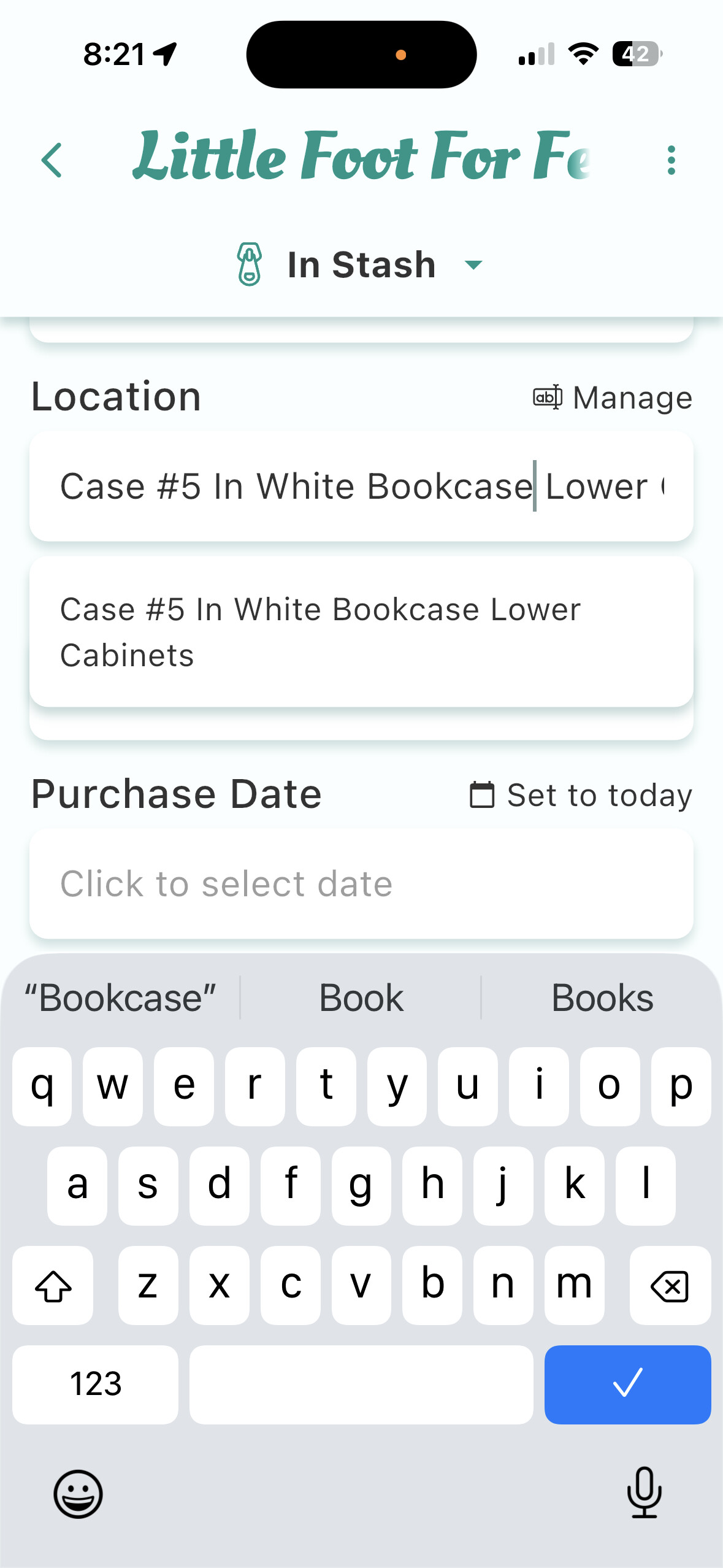The image size is (723, 1568).
Task: Go back using the header arrow
Action: click(x=52, y=160)
